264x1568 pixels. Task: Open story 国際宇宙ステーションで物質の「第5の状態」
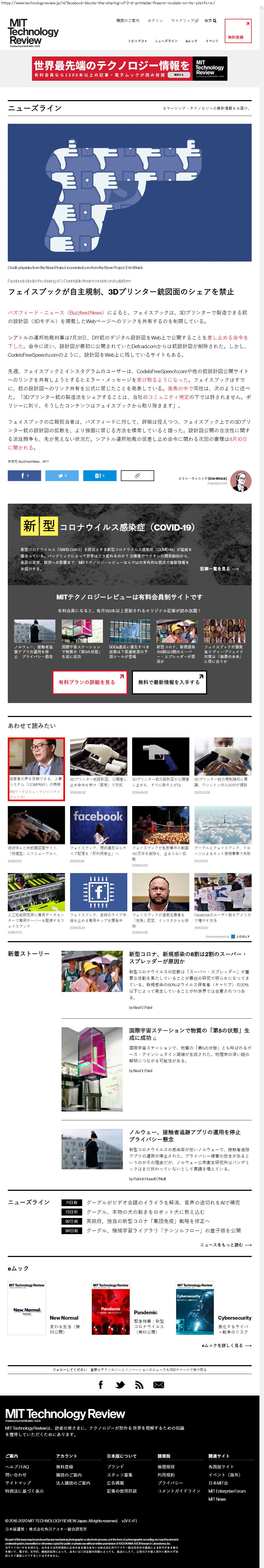[189, 1034]
